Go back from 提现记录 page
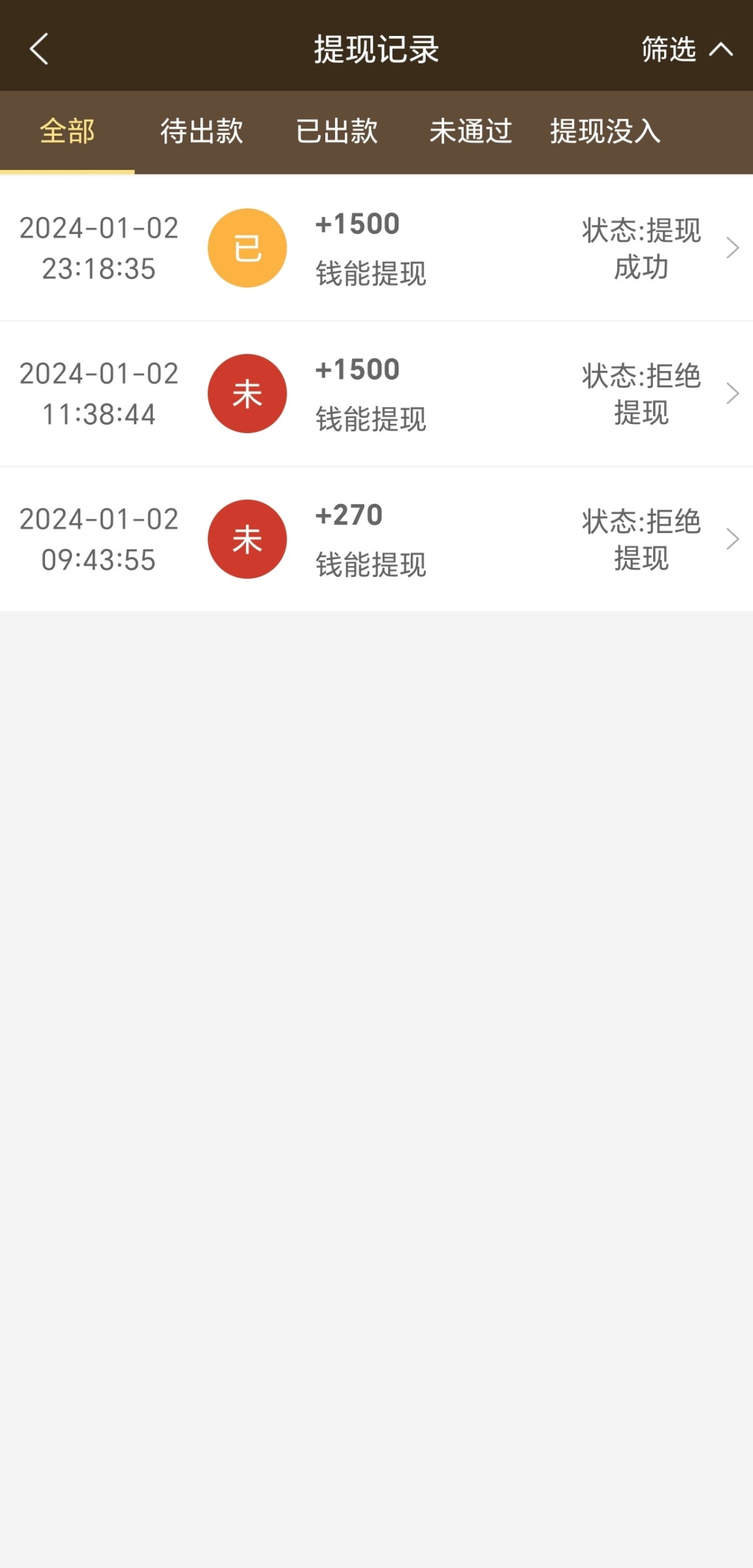The width and height of the screenshot is (753, 1568). [x=39, y=49]
